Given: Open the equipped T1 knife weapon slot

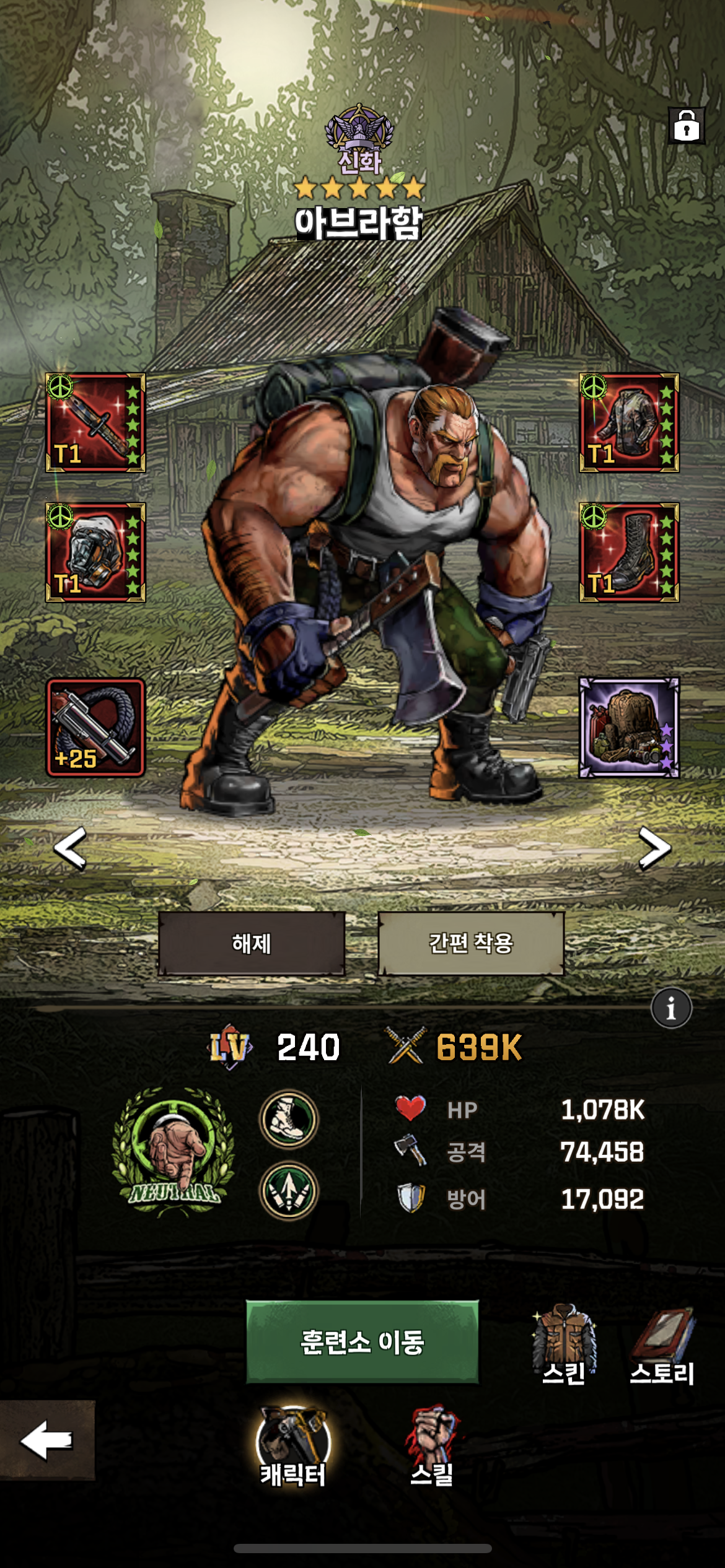Looking at the screenshot, I should click(95, 423).
